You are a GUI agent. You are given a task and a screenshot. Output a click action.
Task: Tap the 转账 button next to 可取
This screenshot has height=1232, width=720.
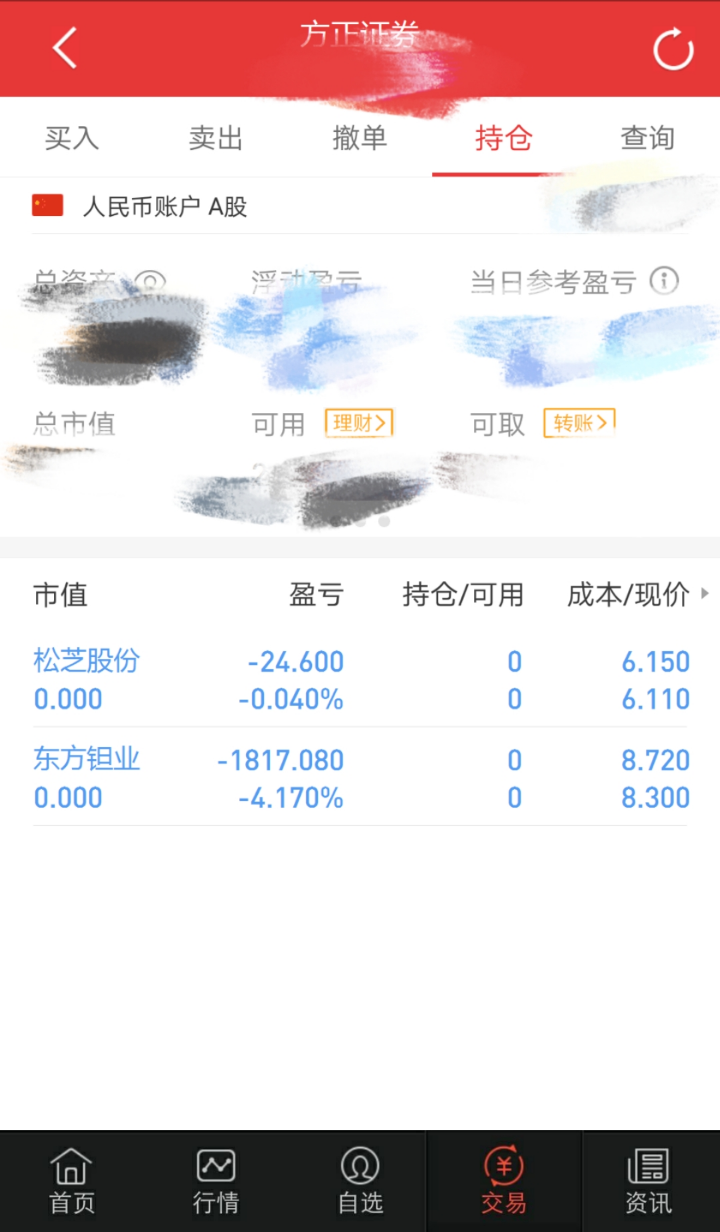point(579,423)
